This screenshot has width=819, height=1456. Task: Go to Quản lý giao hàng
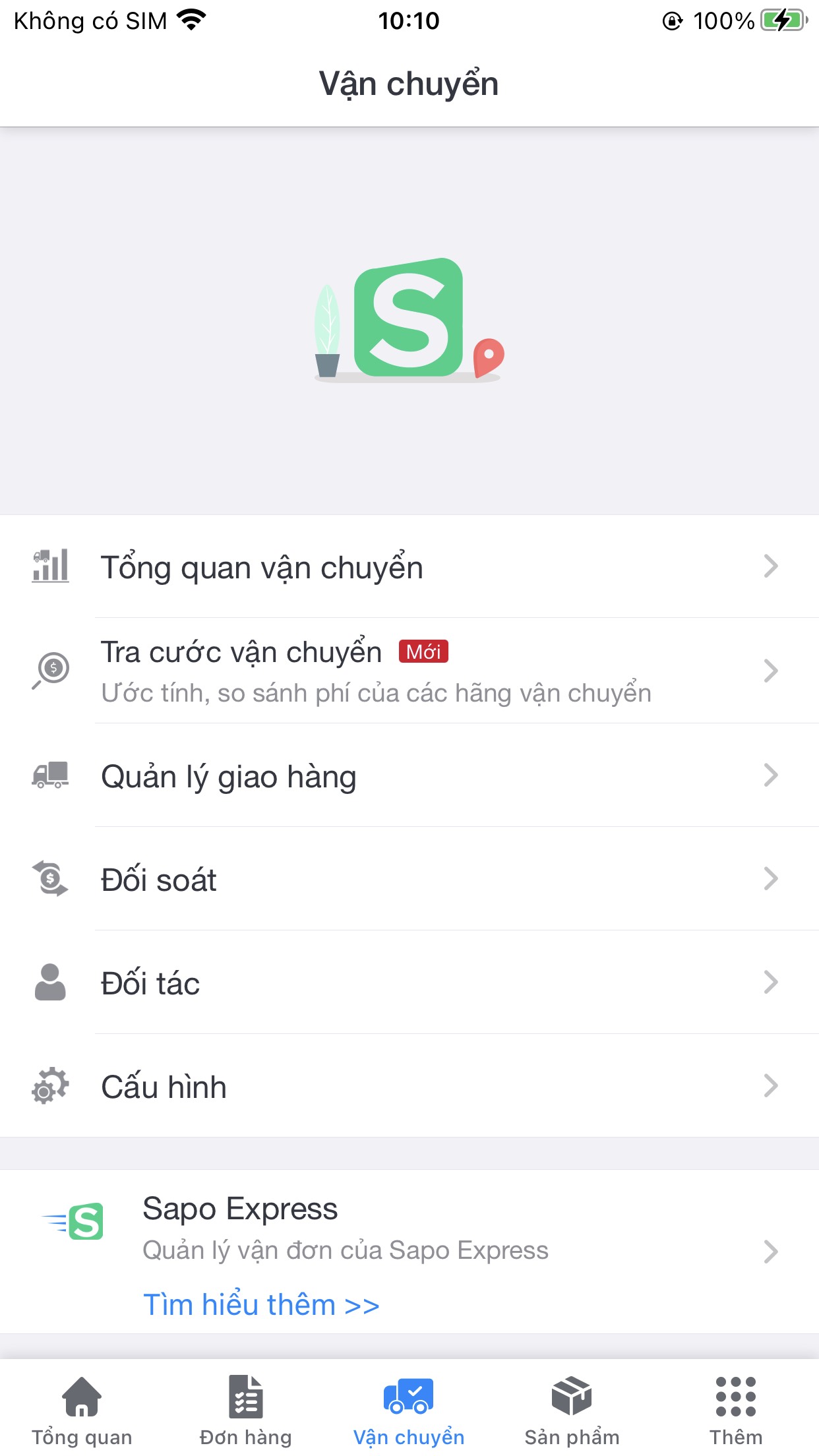pos(409,775)
